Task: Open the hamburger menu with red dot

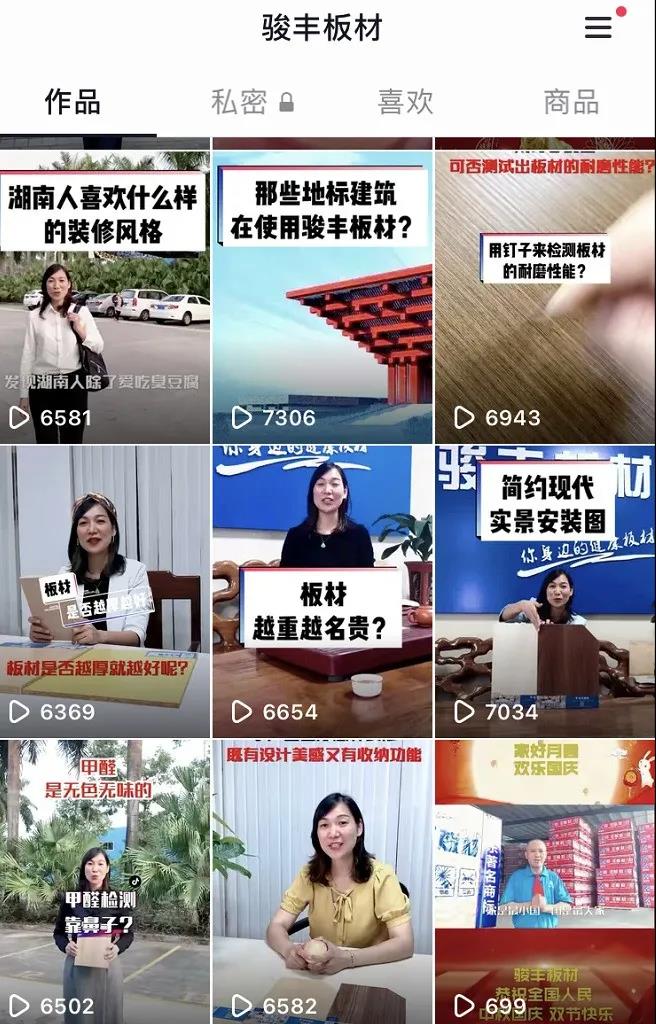Action: click(x=599, y=28)
